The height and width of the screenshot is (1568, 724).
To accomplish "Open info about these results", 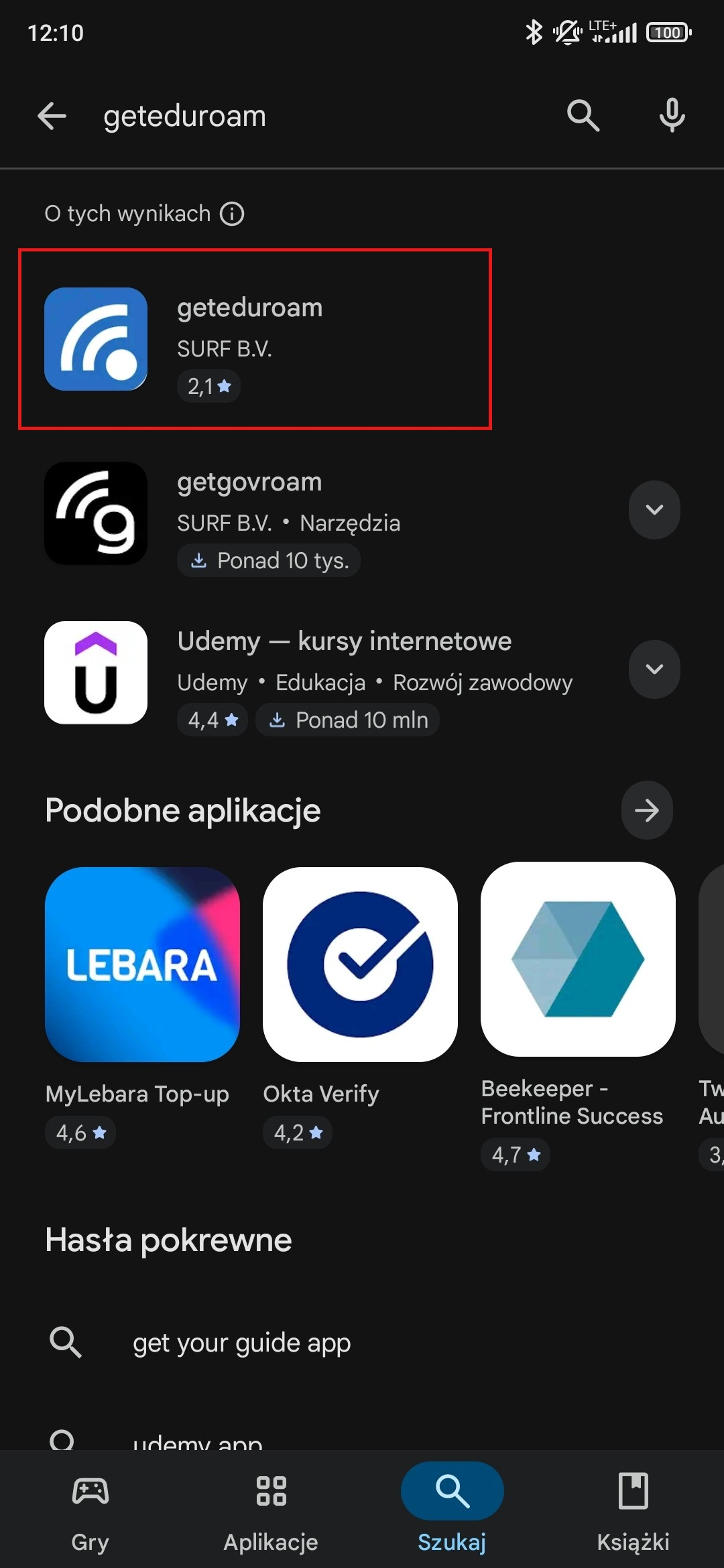I will click(232, 214).
